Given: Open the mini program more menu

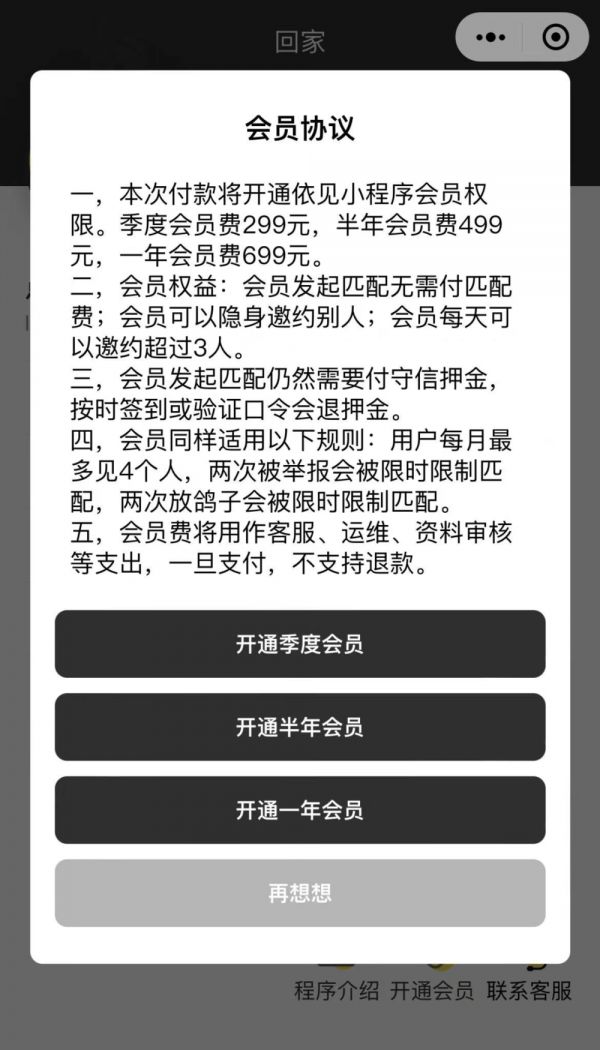Looking at the screenshot, I should point(490,38).
